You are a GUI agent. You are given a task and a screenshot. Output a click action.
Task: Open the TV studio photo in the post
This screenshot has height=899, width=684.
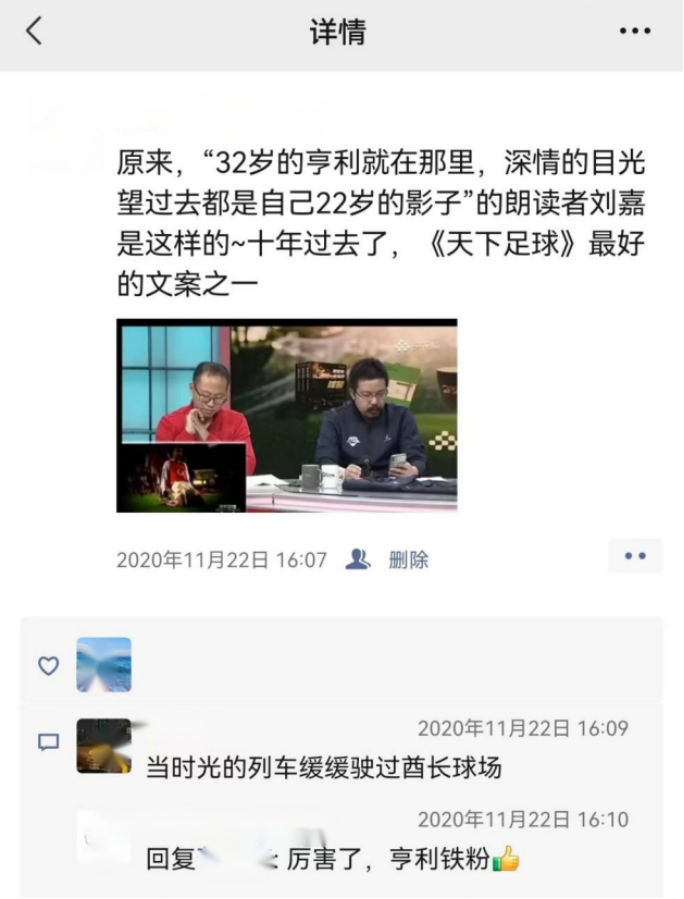[x=286, y=415]
